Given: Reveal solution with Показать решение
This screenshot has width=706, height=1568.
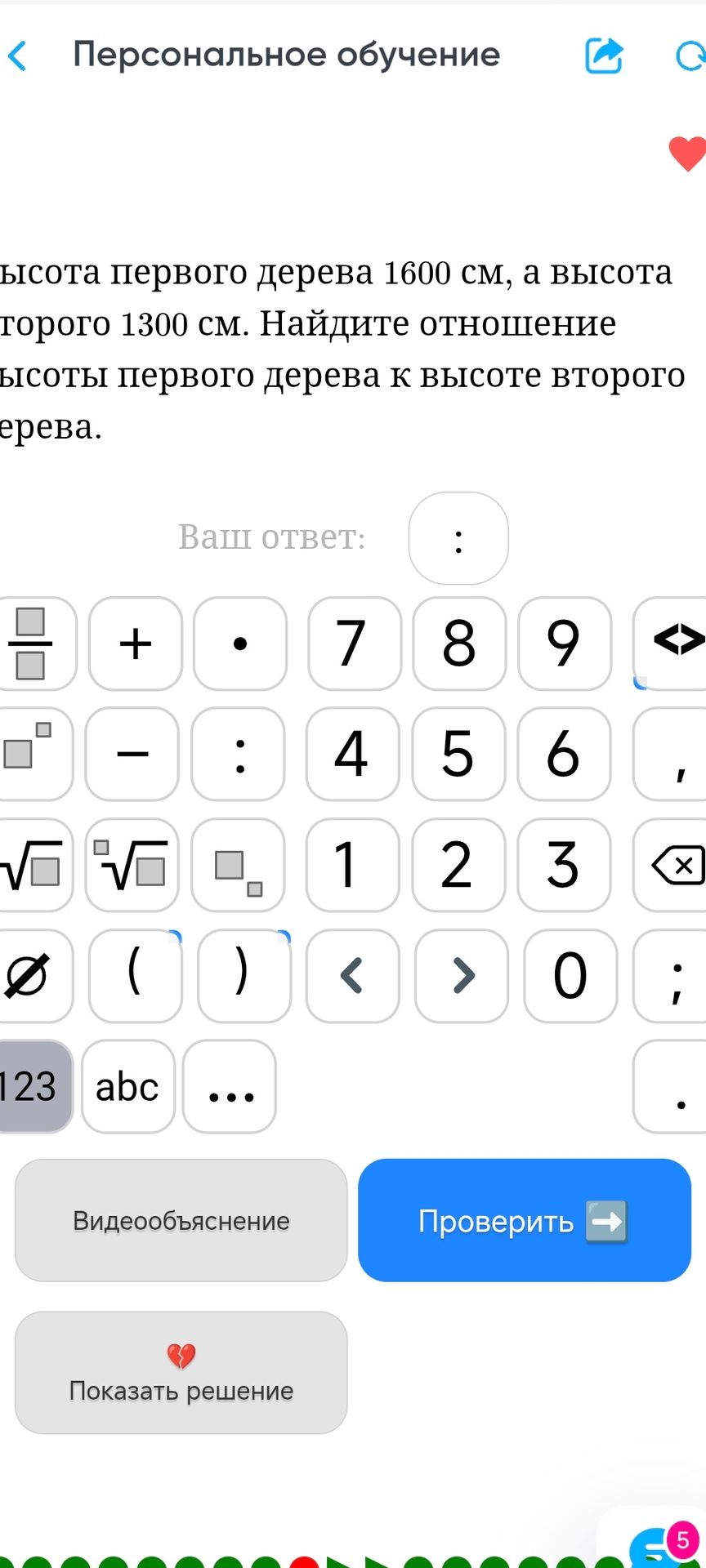Looking at the screenshot, I should 181,1373.
